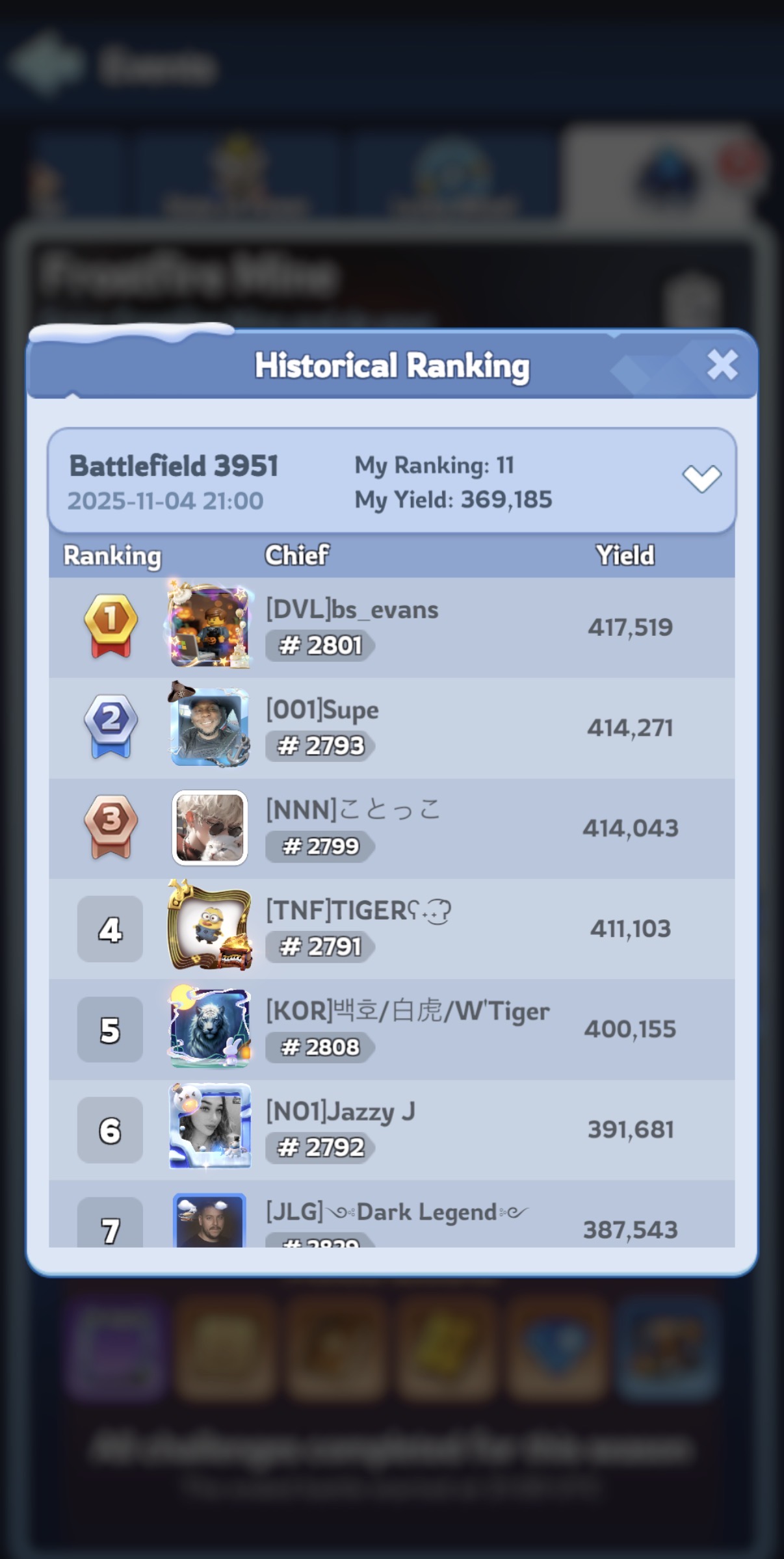This screenshot has width=784, height=1559.
Task: Open [DVL]bs_evans ranking row
Action: [x=391, y=627]
